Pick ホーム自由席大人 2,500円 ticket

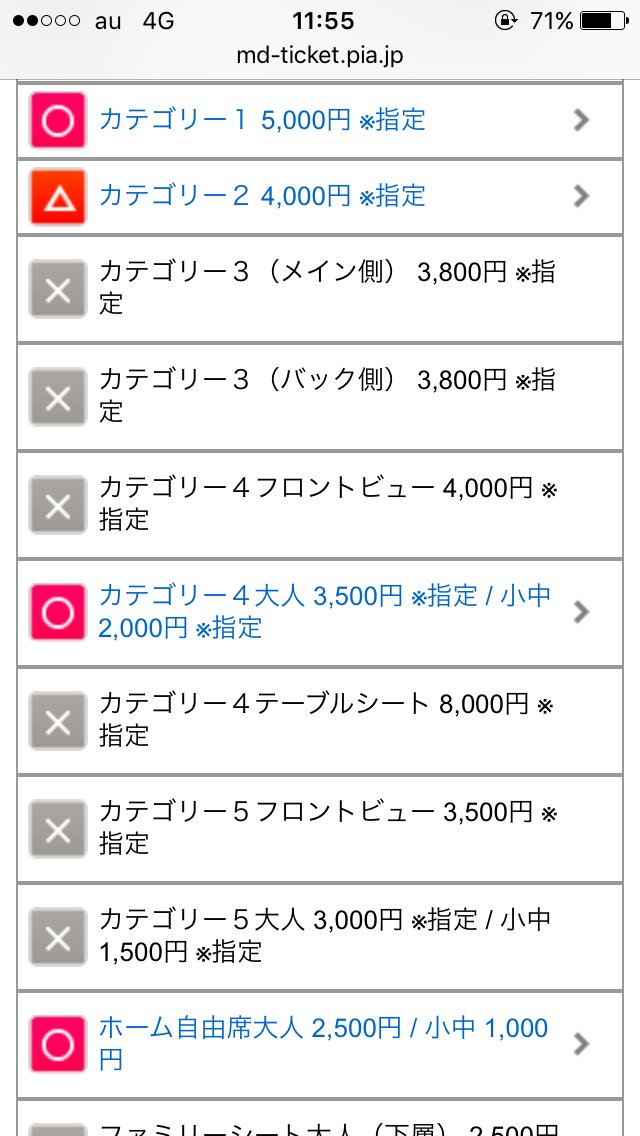[322, 1044]
